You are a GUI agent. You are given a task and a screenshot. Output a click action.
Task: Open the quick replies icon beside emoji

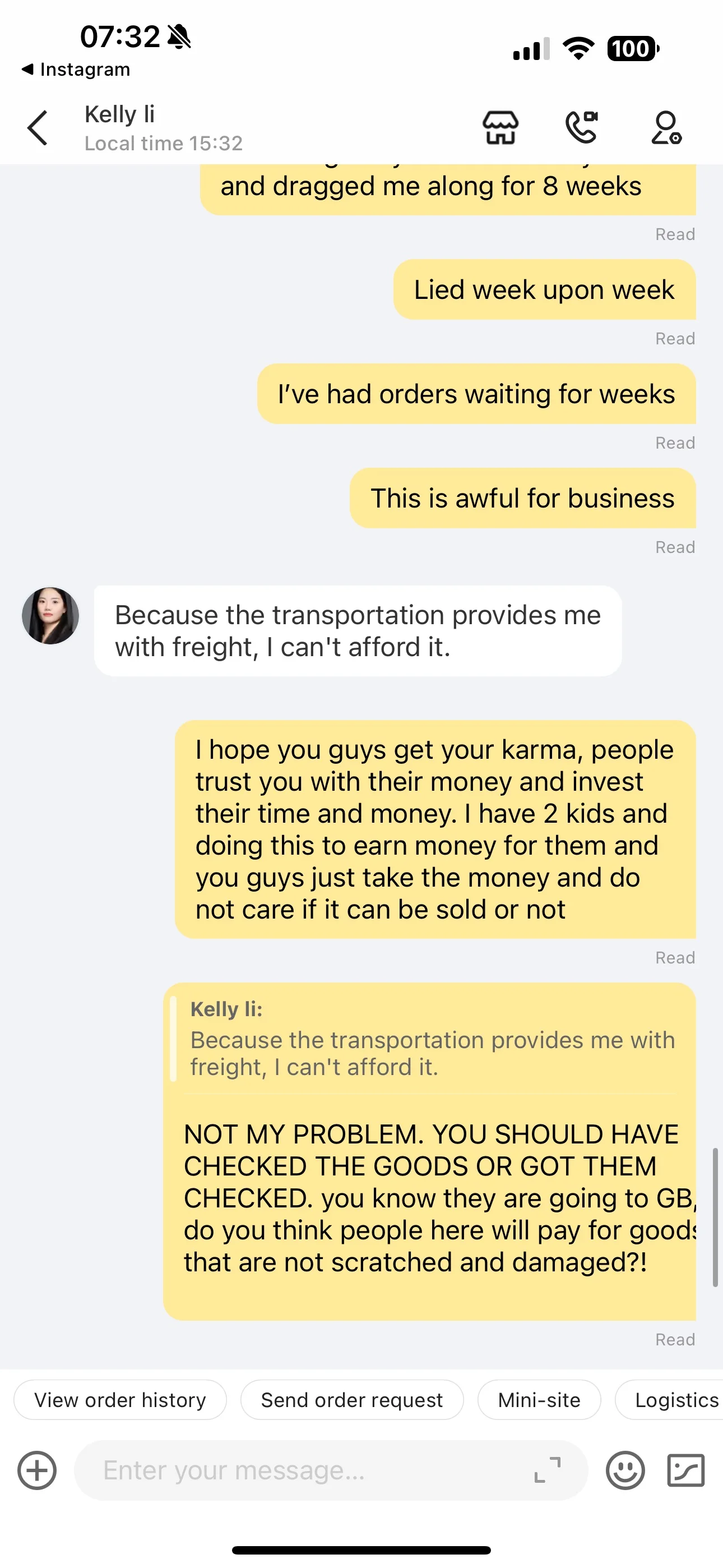pyautogui.click(x=686, y=1470)
